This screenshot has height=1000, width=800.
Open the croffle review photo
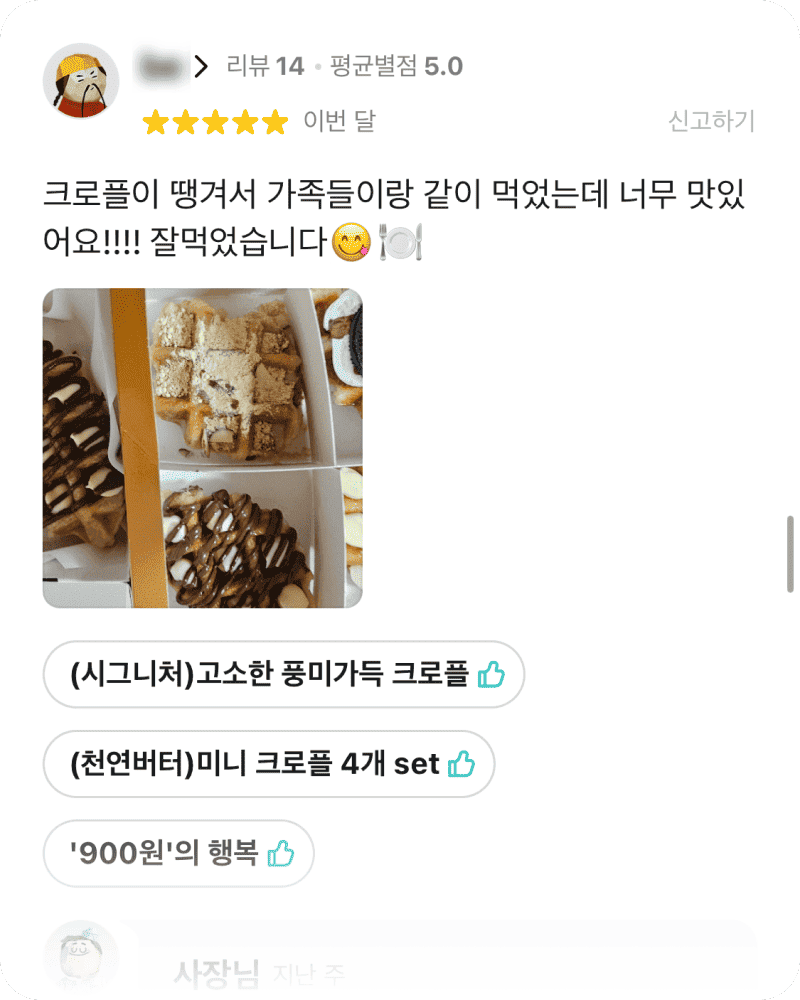pos(202,448)
